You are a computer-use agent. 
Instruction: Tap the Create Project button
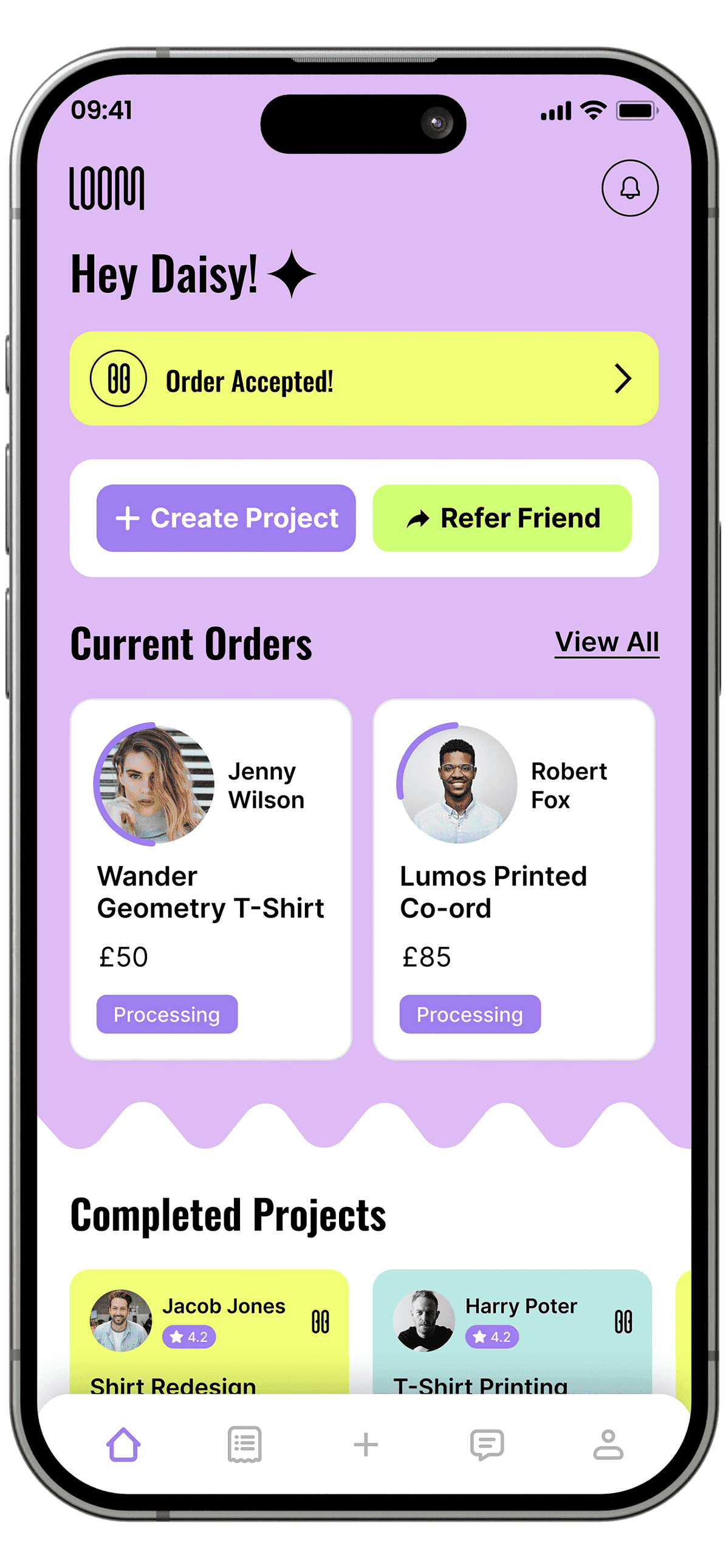pos(226,518)
